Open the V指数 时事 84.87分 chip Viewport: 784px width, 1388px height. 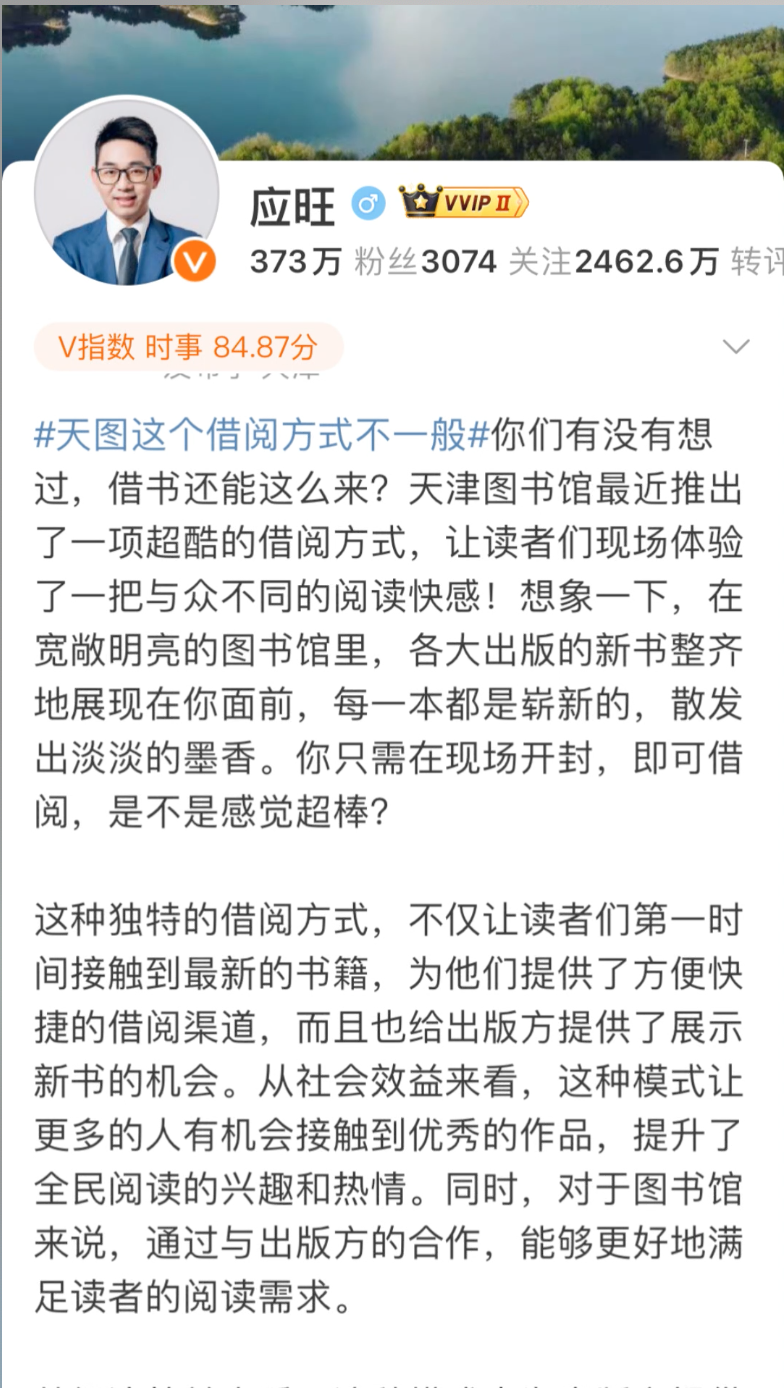188,347
